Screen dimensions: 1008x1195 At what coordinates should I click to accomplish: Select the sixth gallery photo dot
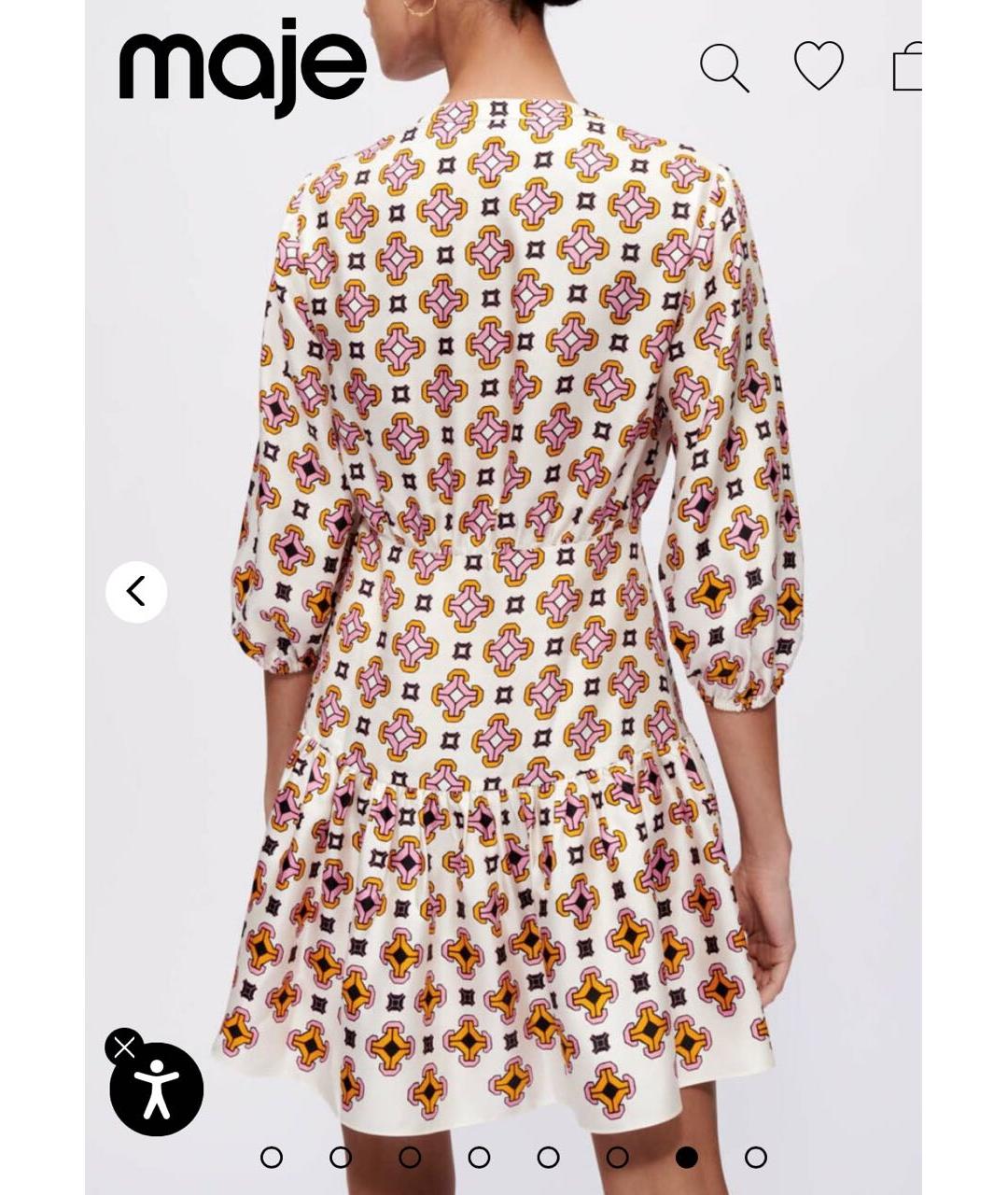coord(618,1158)
